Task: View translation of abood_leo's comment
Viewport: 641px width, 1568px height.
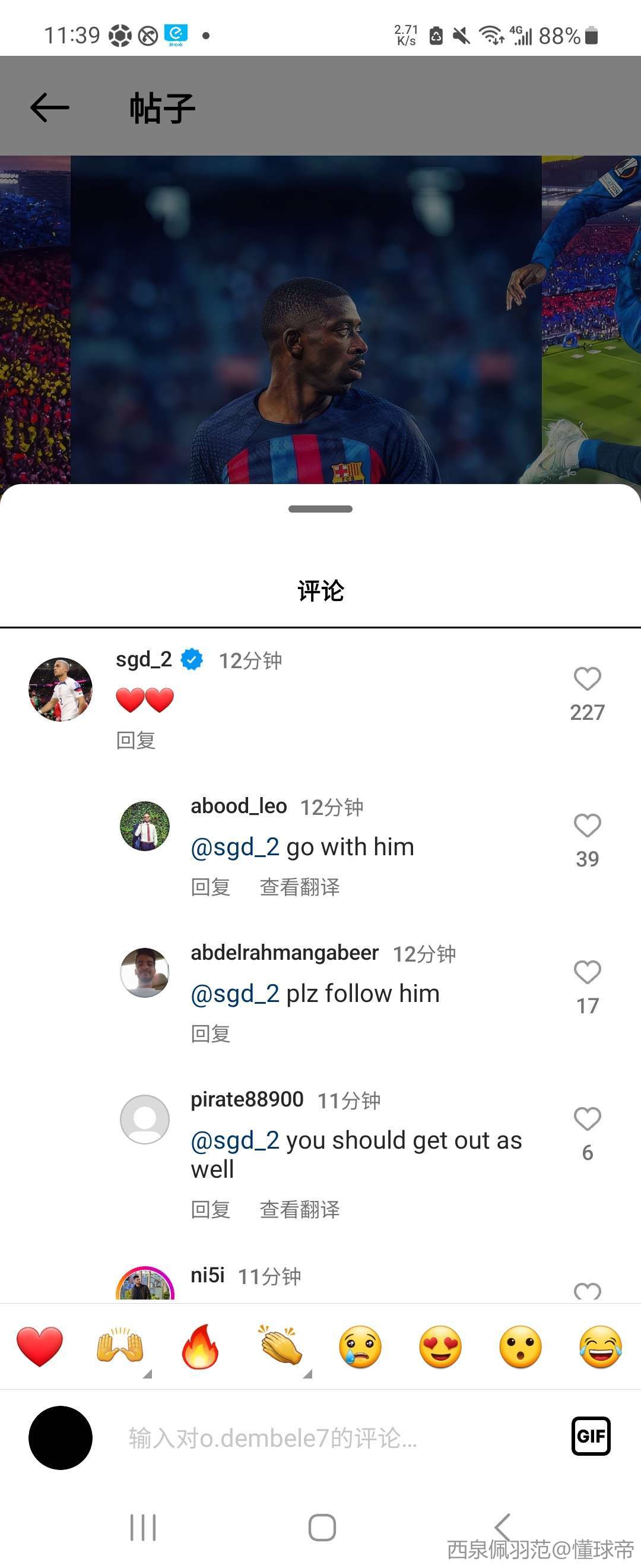Action: click(x=299, y=887)
